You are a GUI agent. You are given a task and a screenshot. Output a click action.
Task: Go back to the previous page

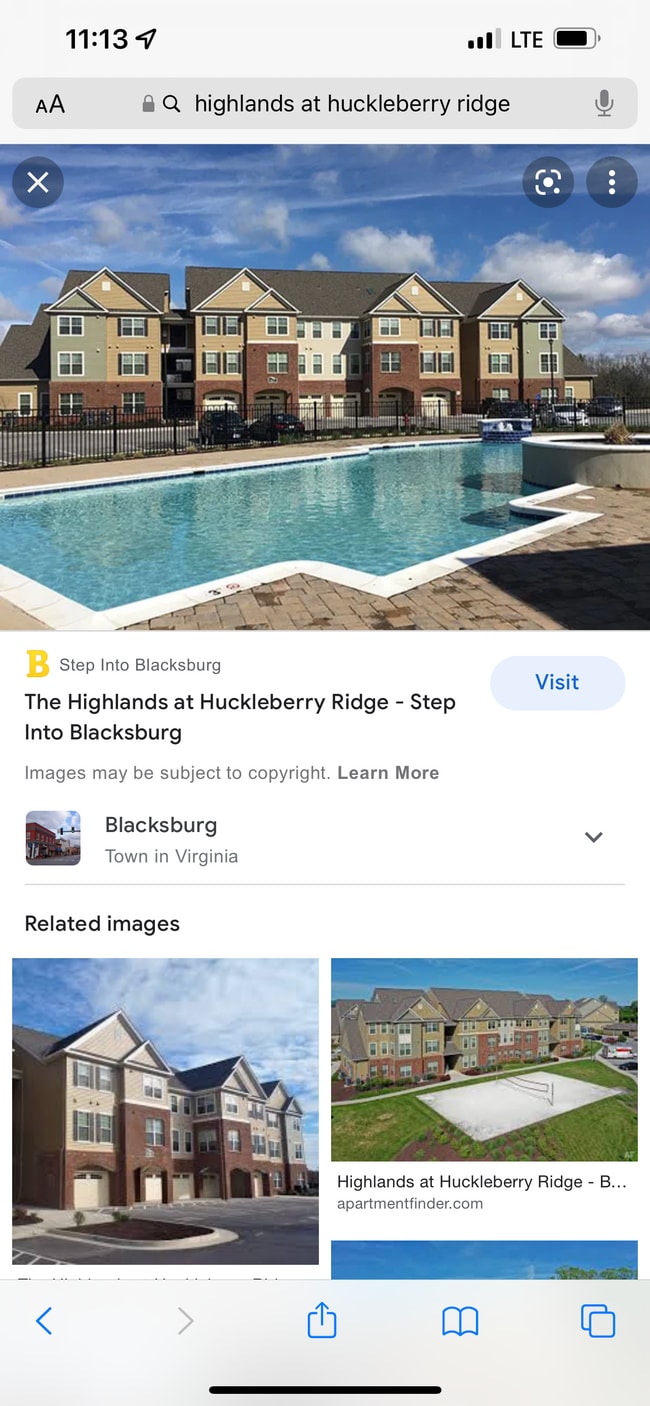(44, 1321)
